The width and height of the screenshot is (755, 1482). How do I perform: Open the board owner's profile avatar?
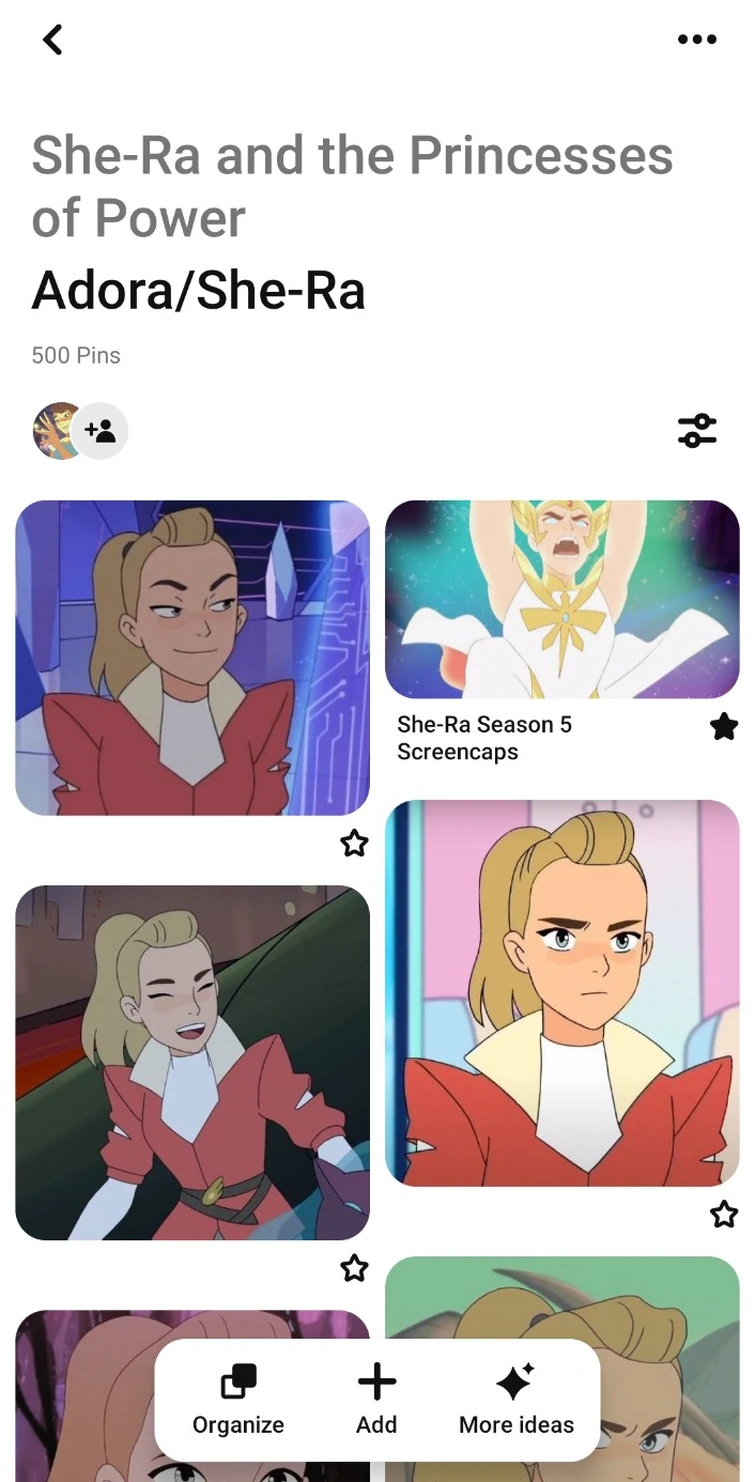pyautogui.click(x=56, y=431)
